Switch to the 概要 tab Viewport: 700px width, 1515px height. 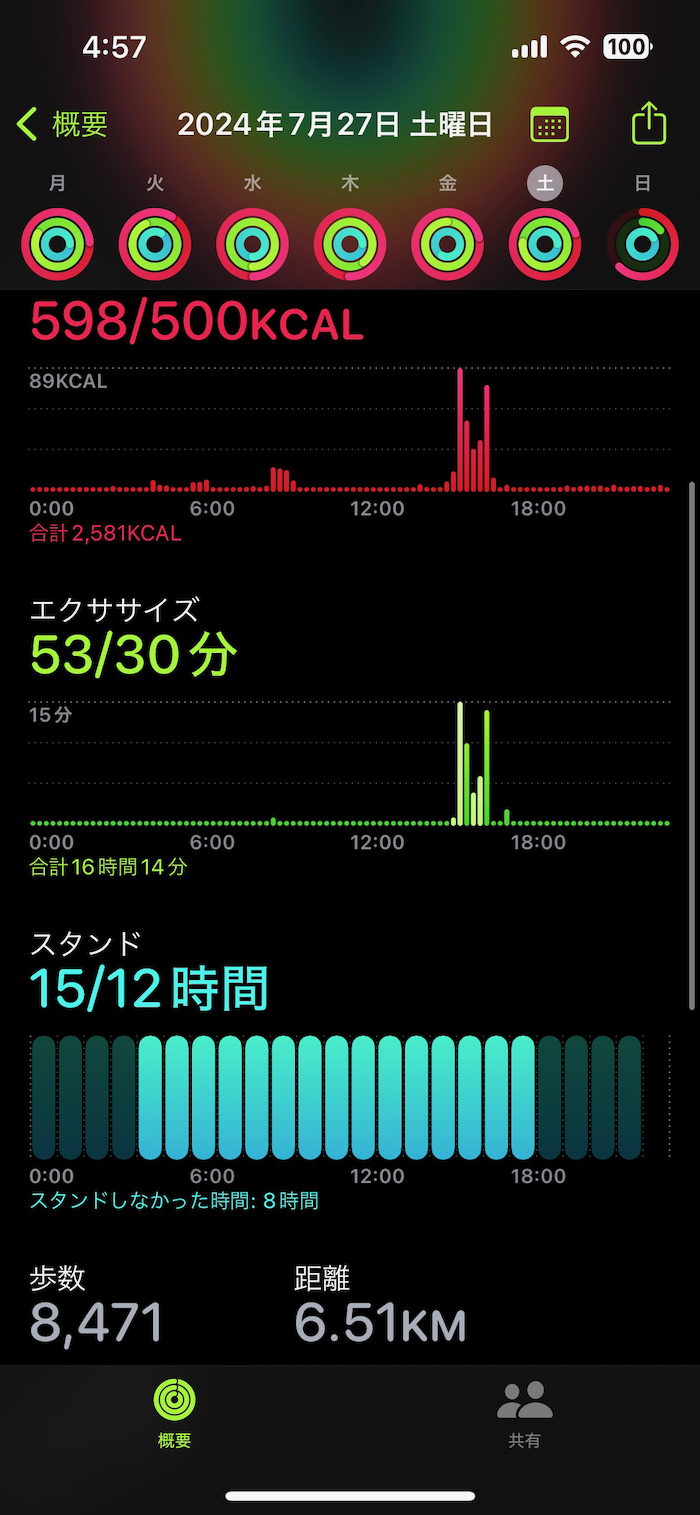point(175,1414)
